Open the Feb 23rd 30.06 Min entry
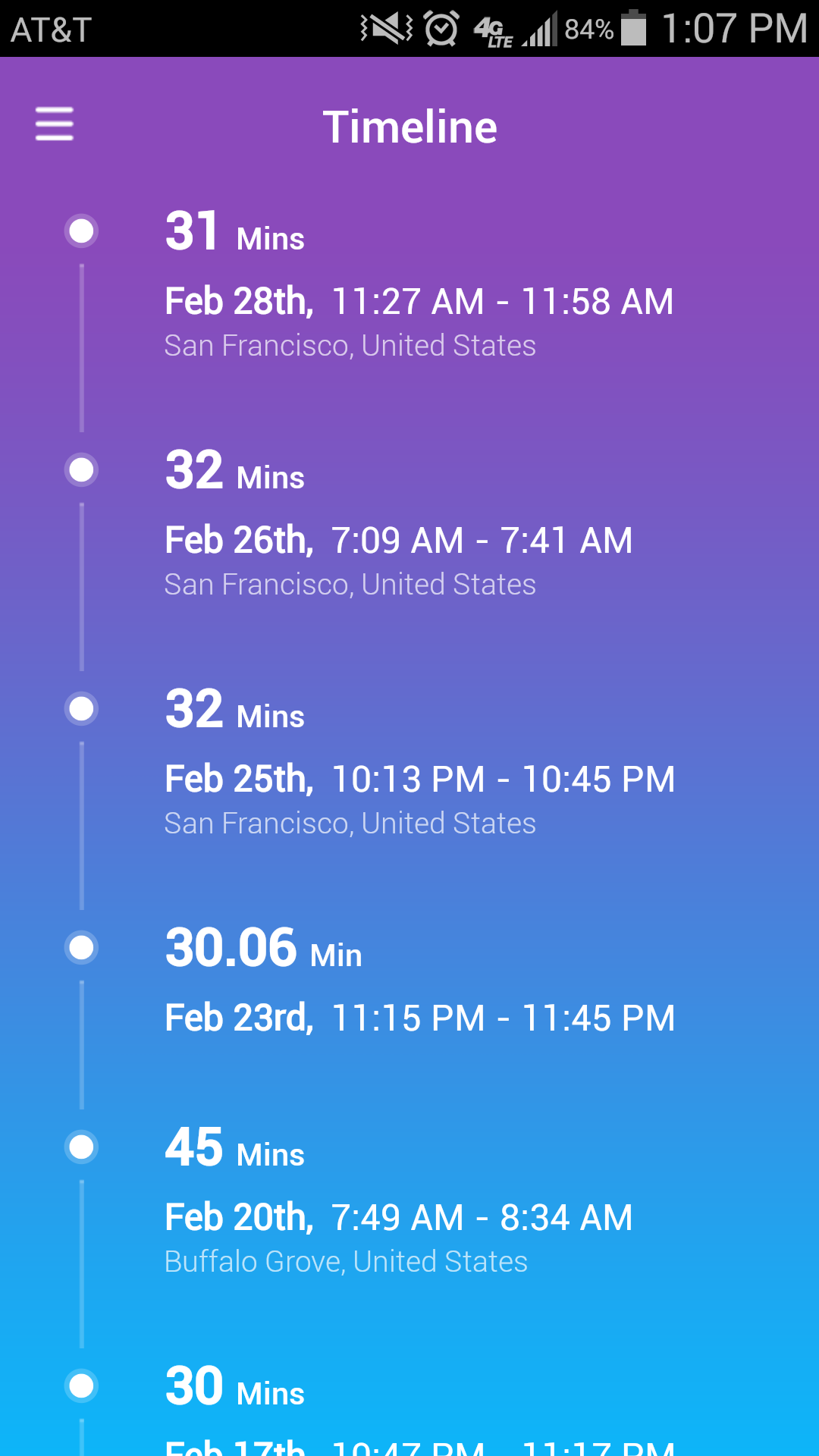819x1456 pixels. pyautogui.click(x=419, y=986)
